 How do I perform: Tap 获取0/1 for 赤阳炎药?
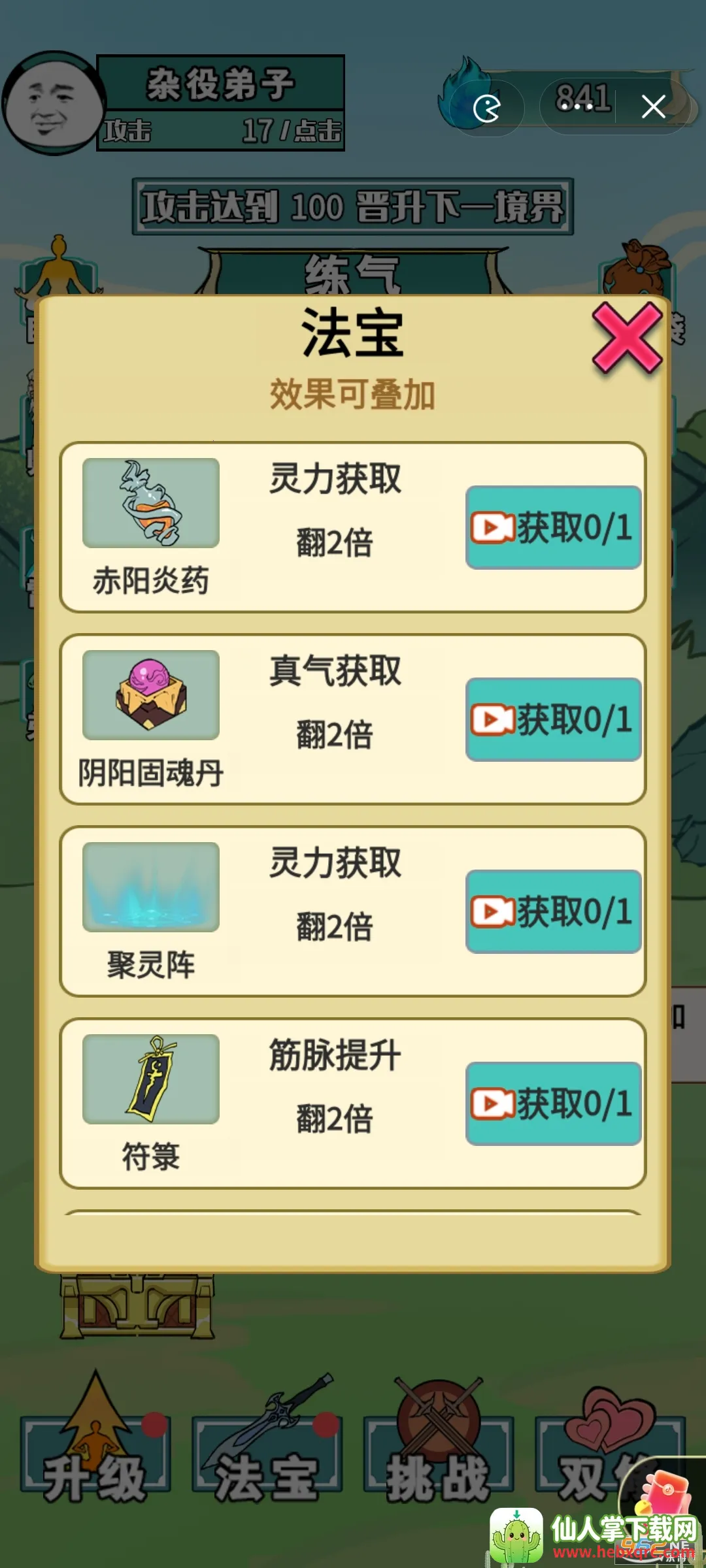click(553, 527)
